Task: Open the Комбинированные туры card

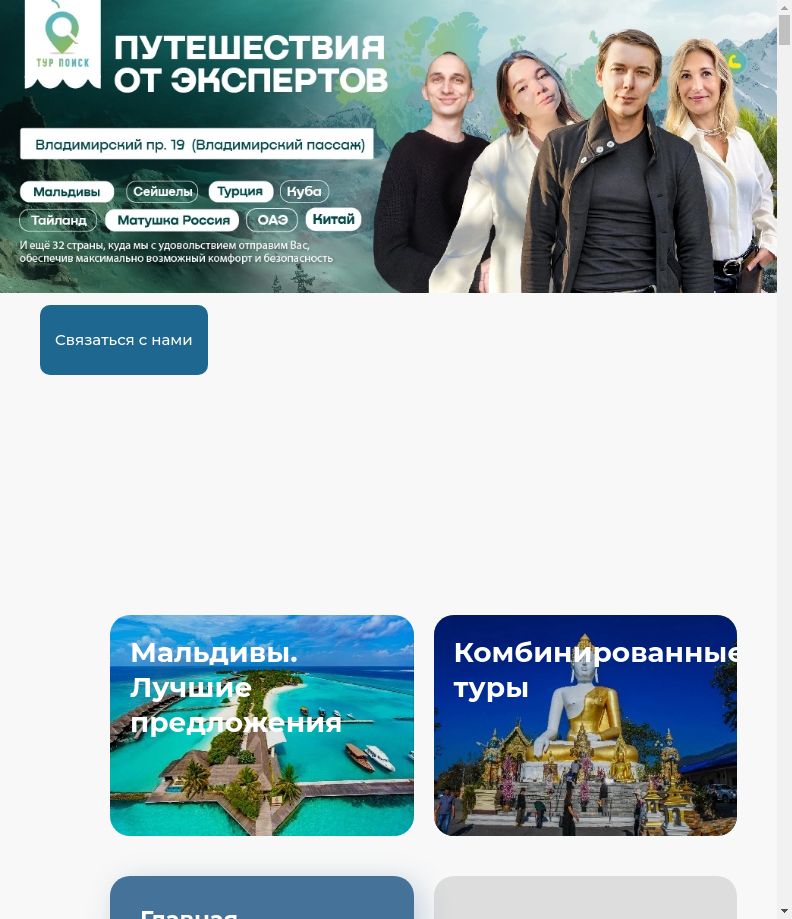Action: pyautogui.click(x=585, y=725)
